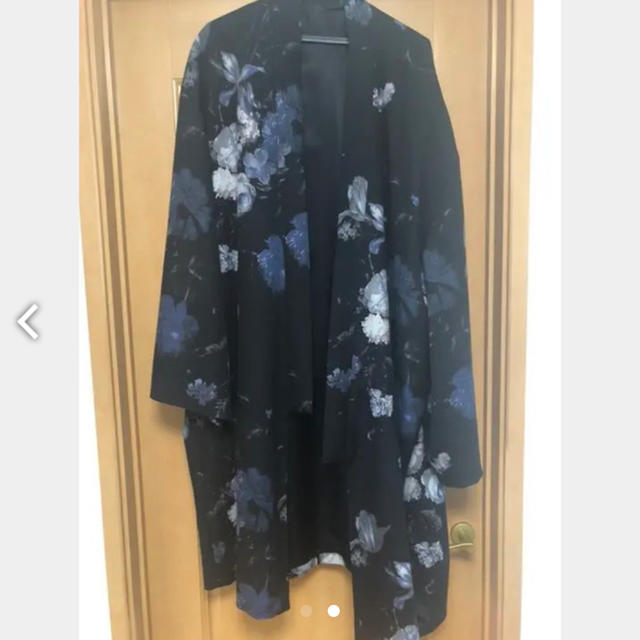Go to the previous photo with left arrow
The image size is (640, 640).
click(28, 321)
